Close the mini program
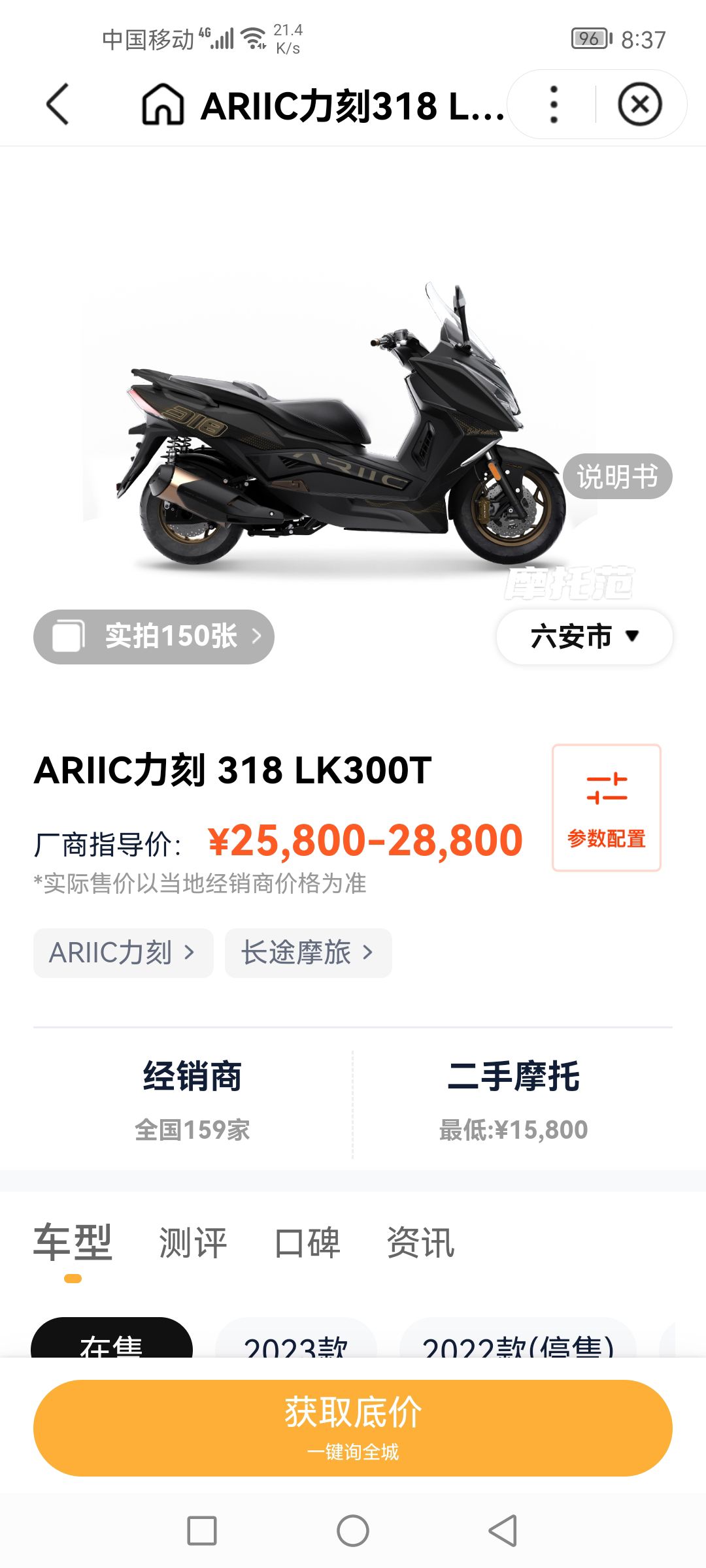This screenshot has width=706, height=1568. click(639, 105)
